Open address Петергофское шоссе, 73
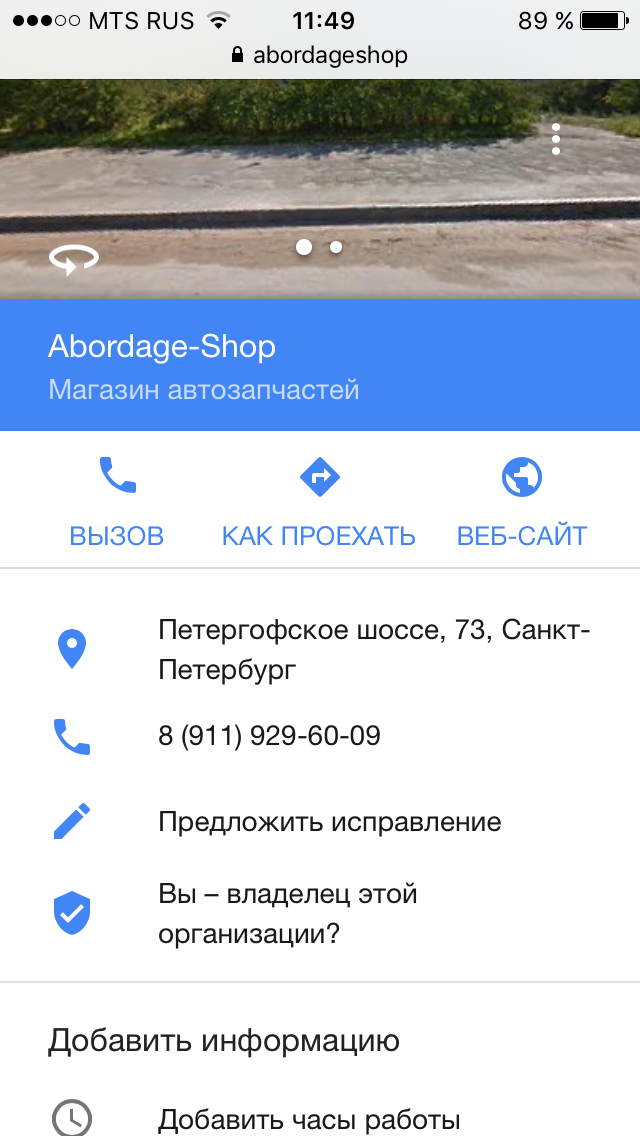 374,649
